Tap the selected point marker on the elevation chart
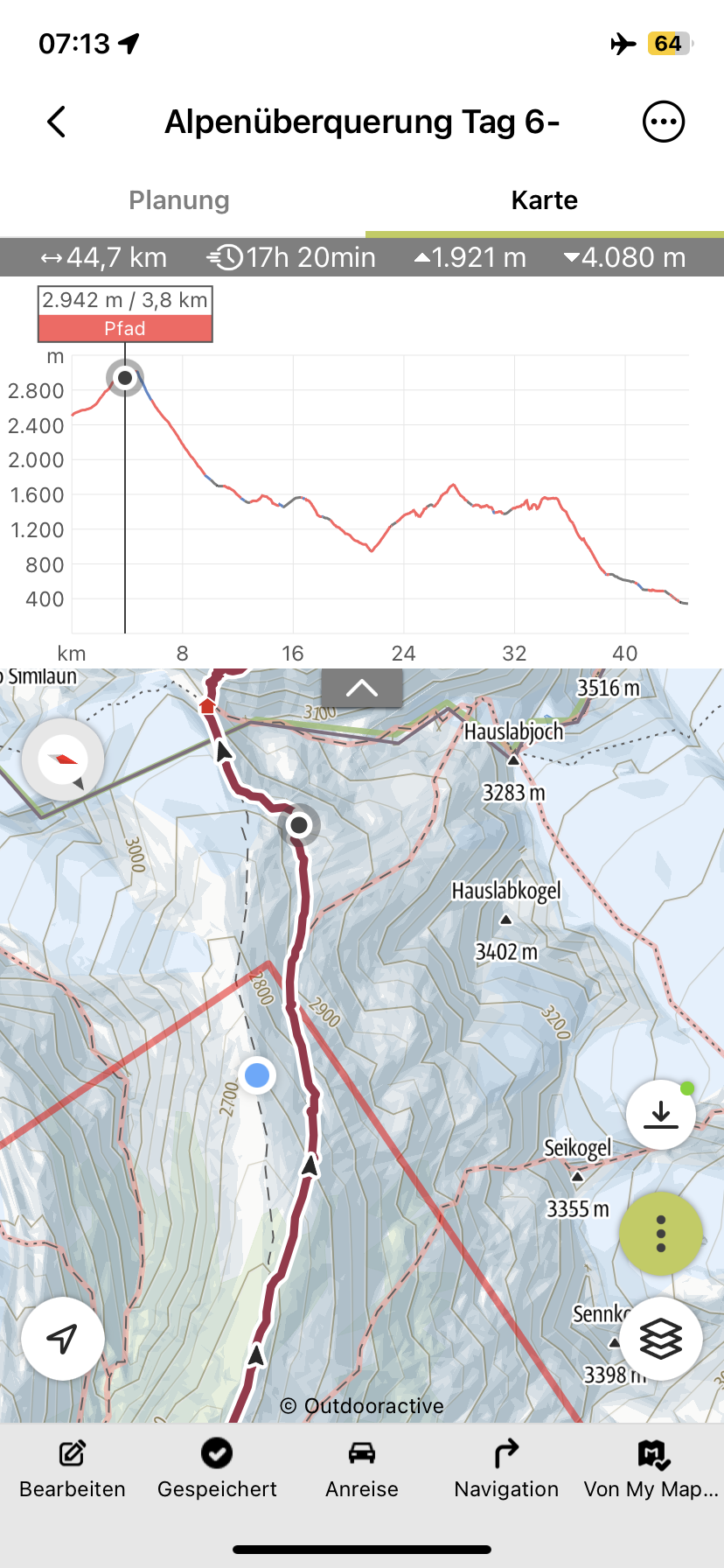The width and height of the screenshot is (724, 1568). click(x=125, y=378)
